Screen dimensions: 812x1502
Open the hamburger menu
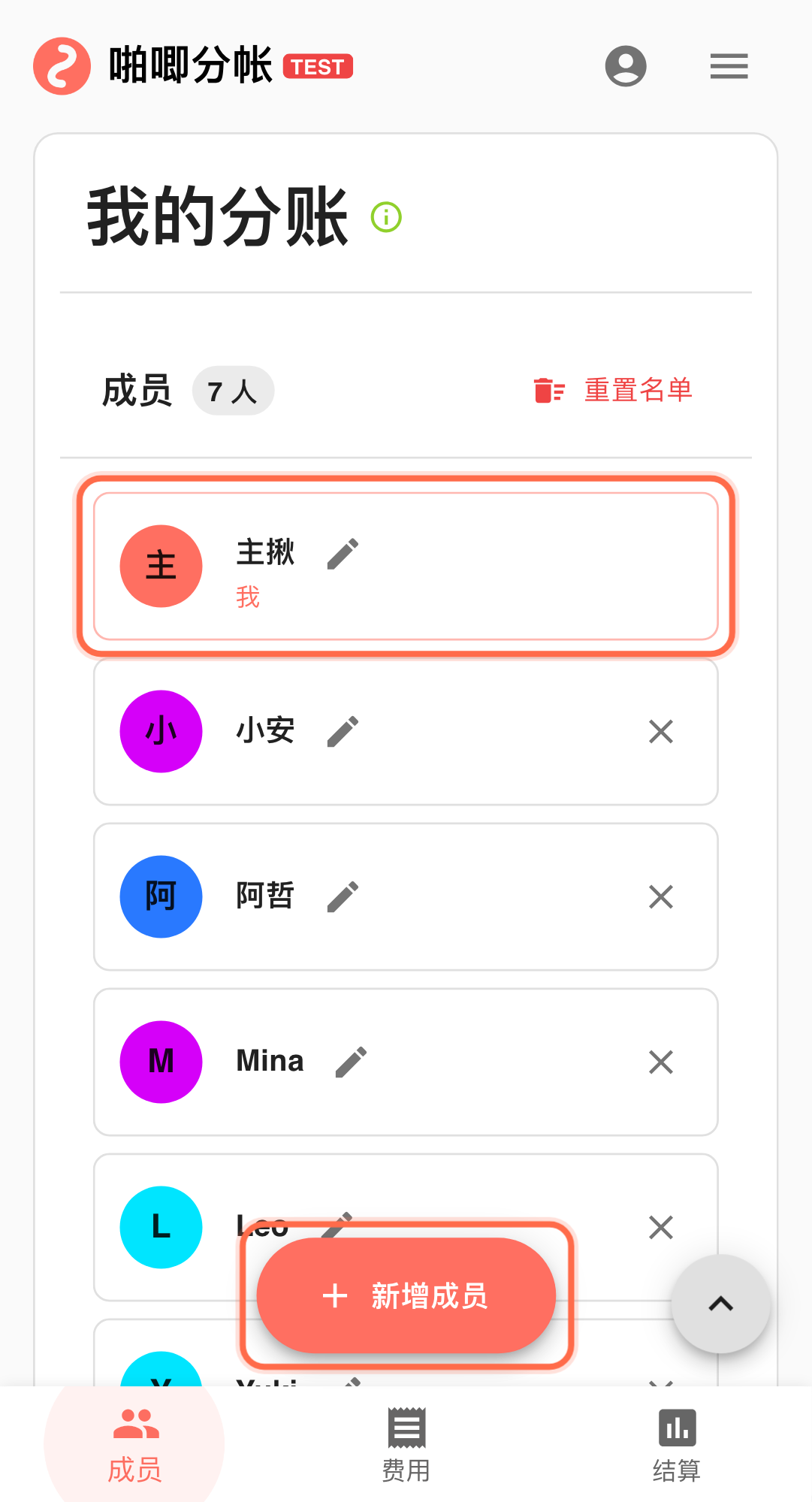point(729,66)
